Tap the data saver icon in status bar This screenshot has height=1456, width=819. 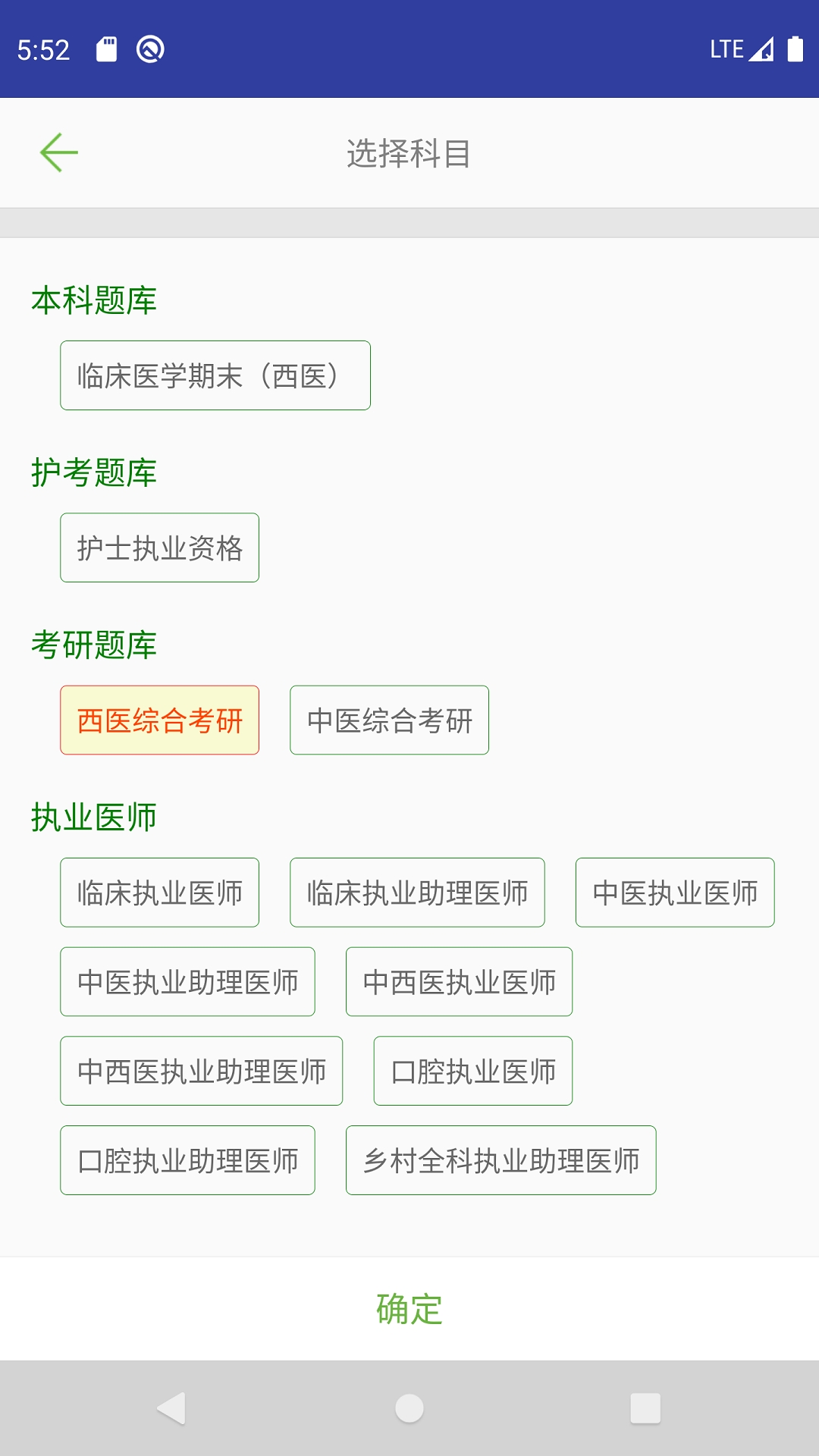[149, 49]
